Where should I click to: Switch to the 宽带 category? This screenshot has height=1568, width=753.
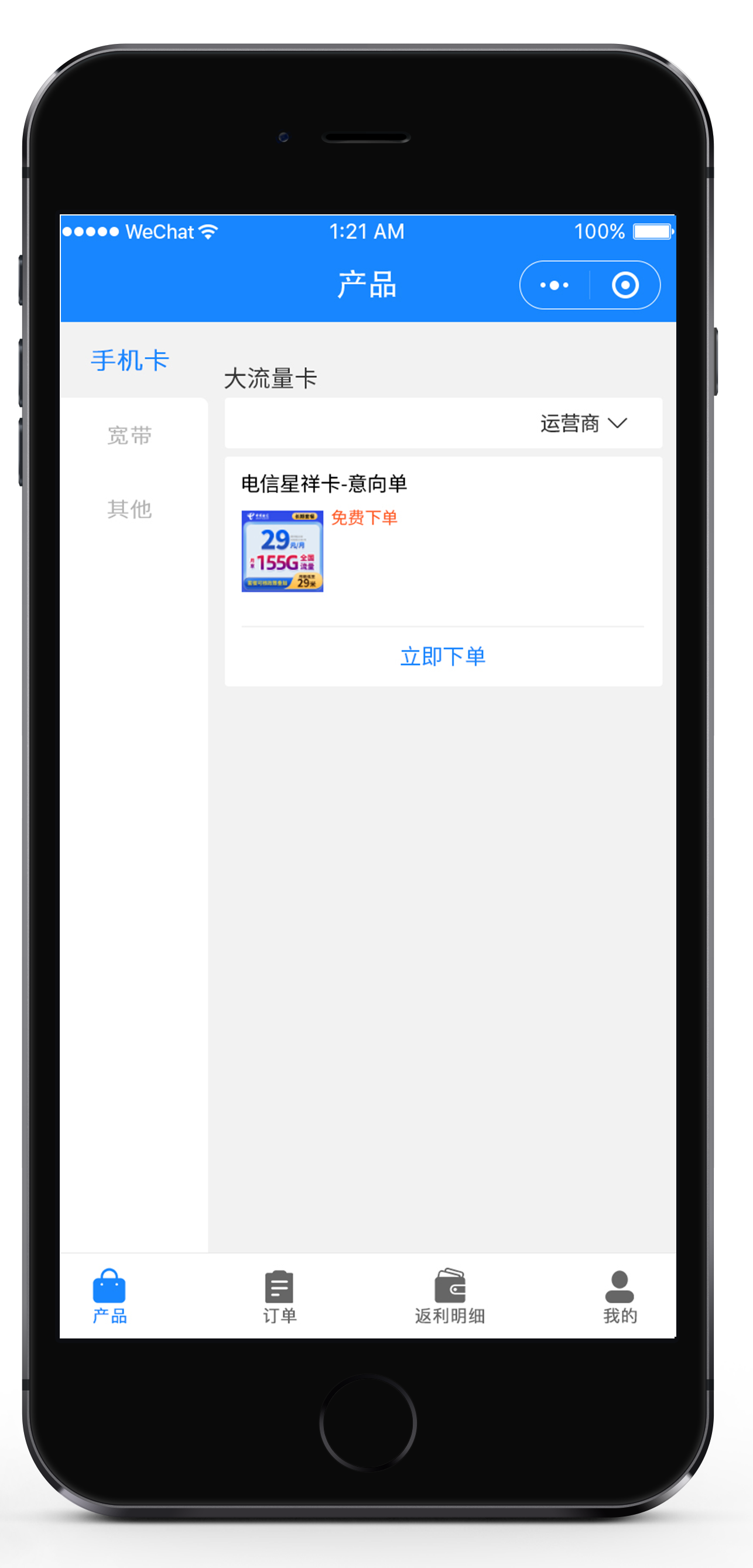click(129, 435)
